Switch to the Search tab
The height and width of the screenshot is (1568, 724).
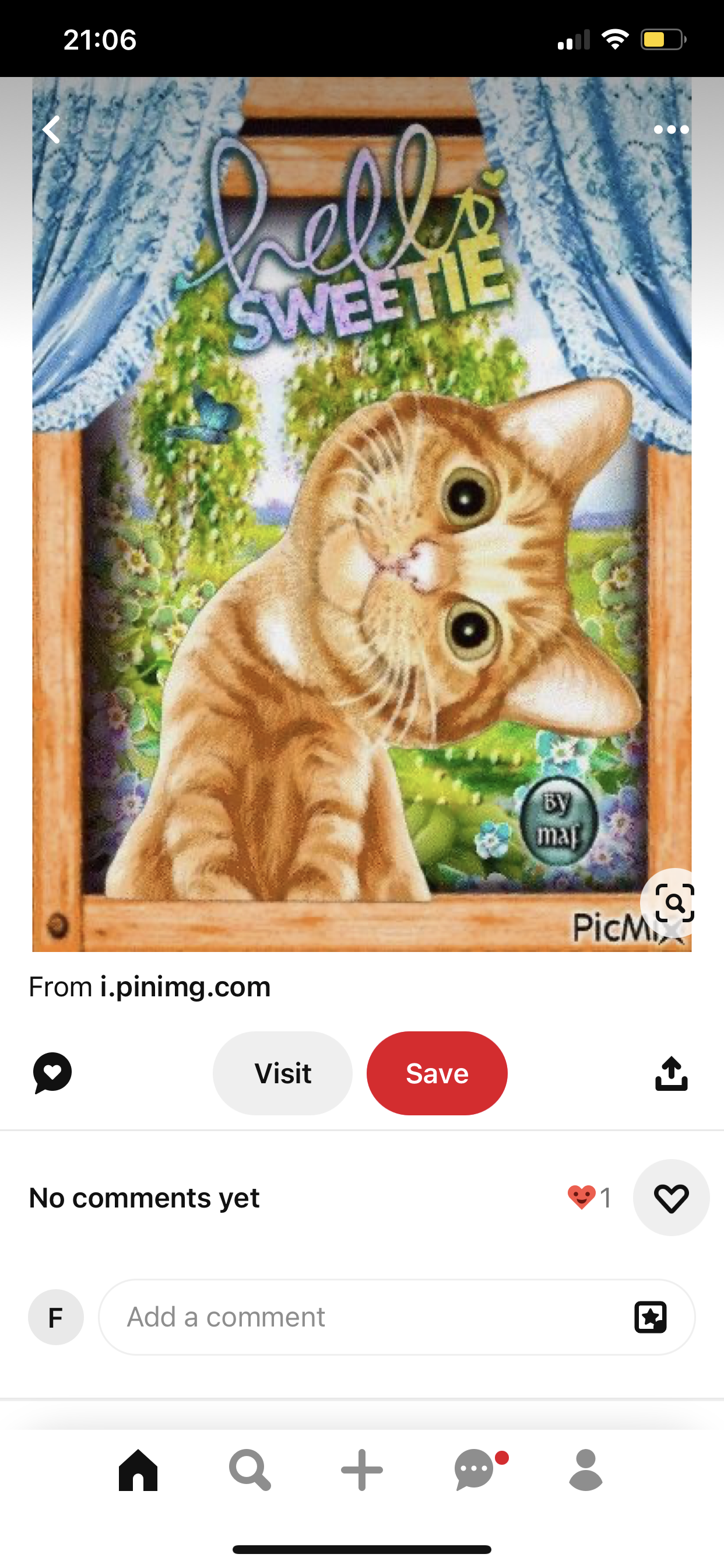coord(249,1470)
